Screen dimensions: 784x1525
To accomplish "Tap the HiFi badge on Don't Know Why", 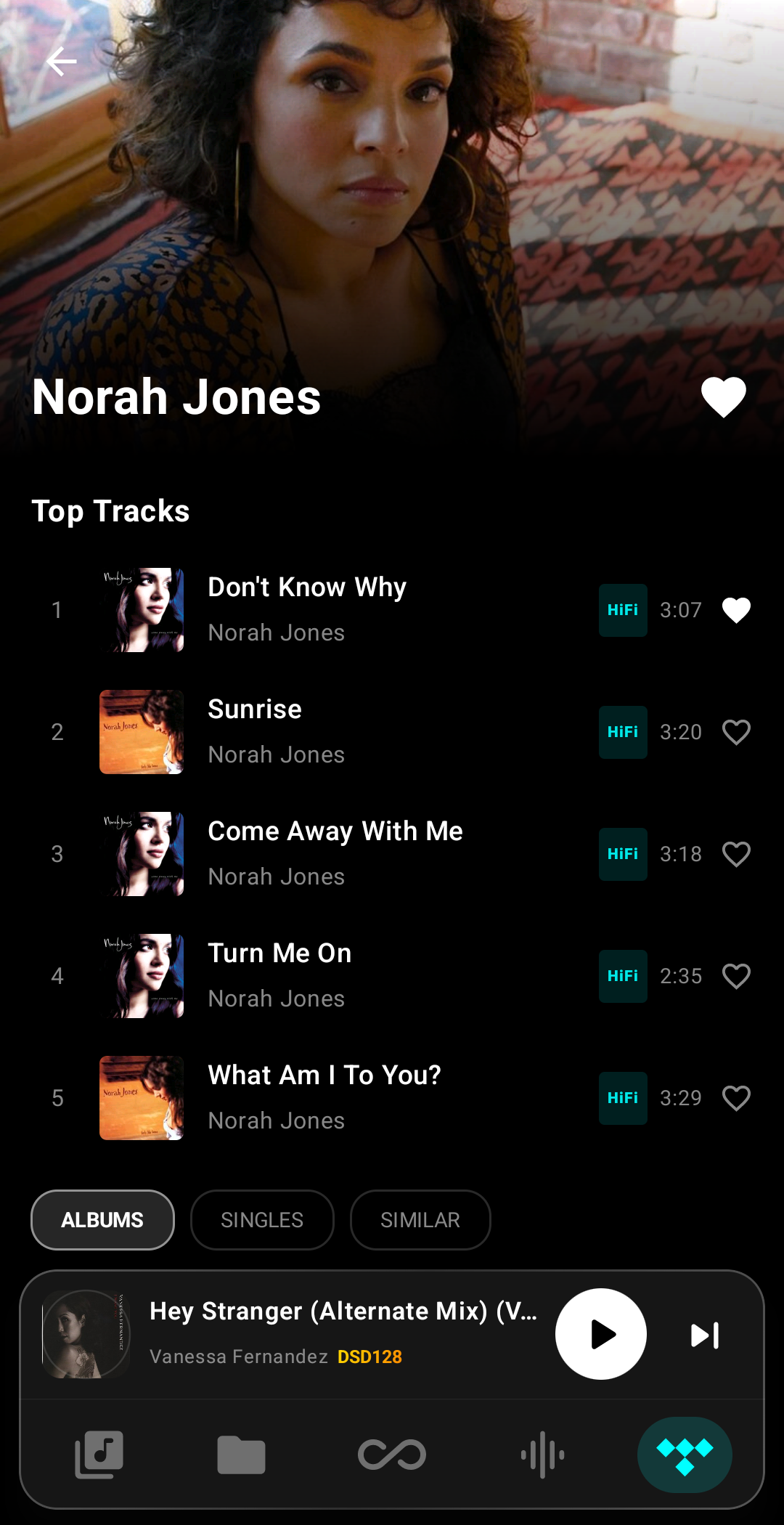I will coord(622,610).
